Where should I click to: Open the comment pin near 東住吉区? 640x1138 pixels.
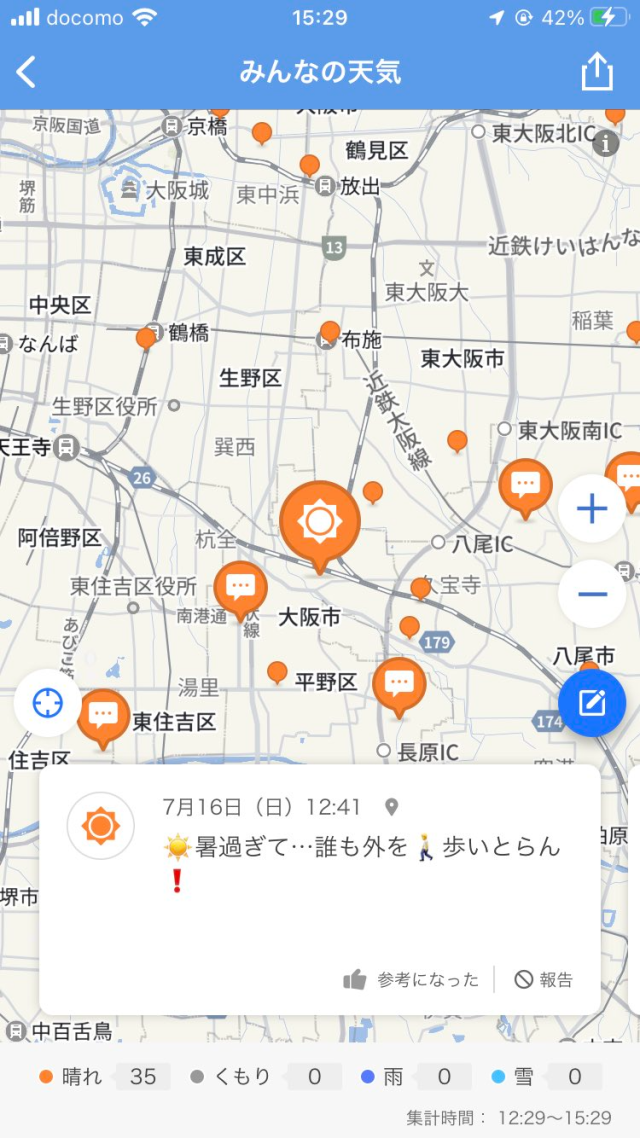coord(103,716)
